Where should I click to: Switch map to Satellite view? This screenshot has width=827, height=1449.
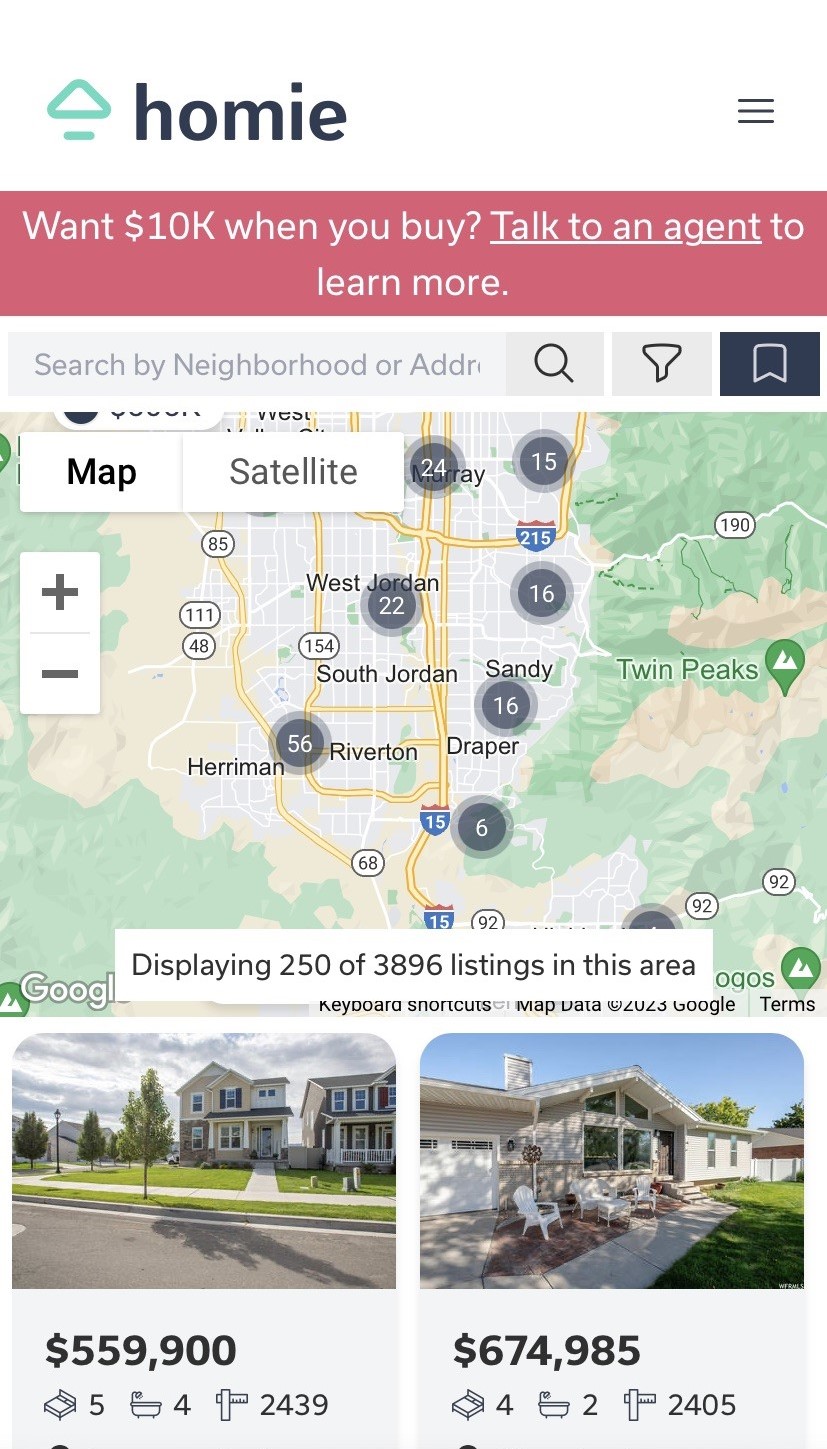293,472
